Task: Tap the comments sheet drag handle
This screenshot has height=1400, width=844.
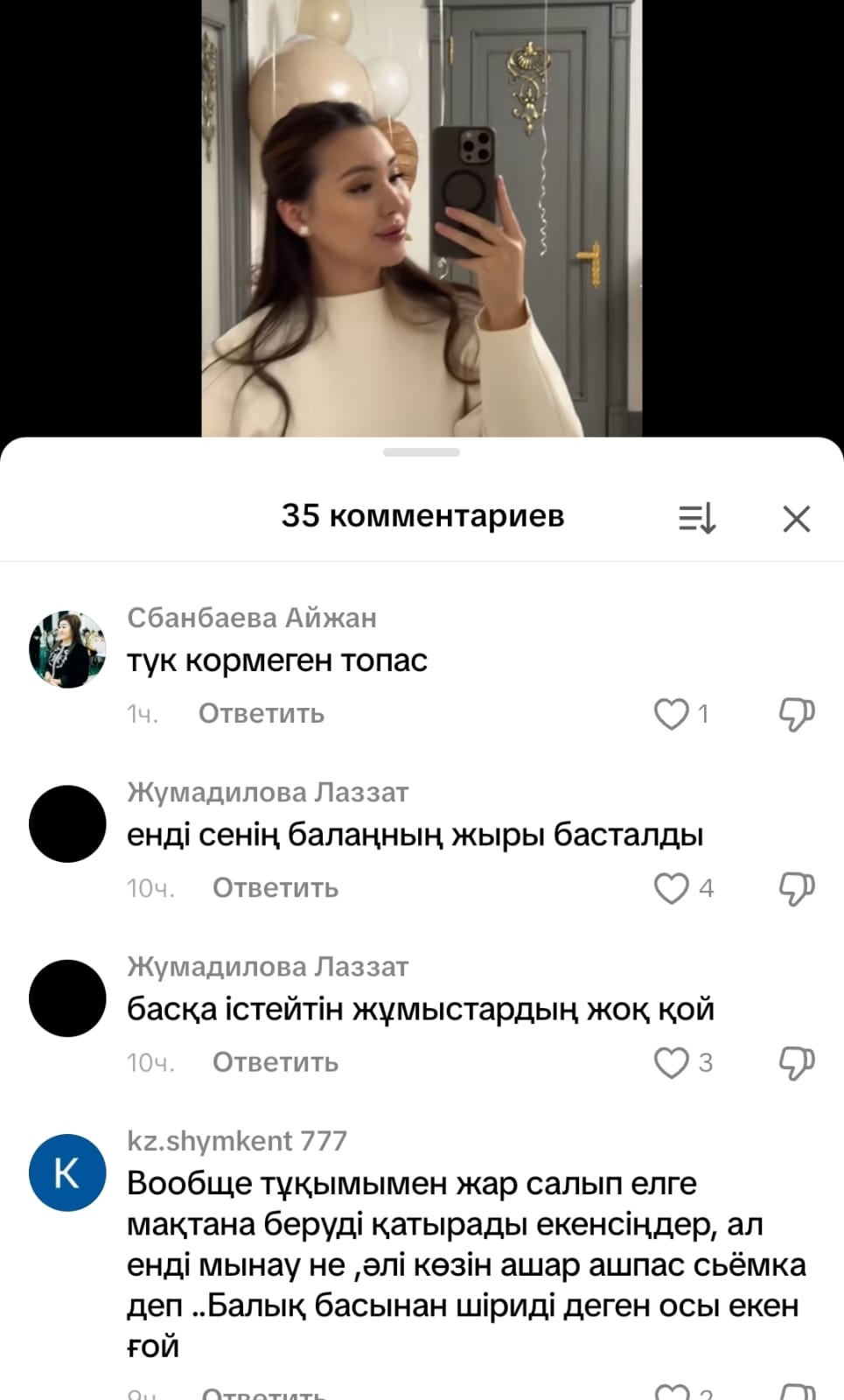Action: point(422,452)
